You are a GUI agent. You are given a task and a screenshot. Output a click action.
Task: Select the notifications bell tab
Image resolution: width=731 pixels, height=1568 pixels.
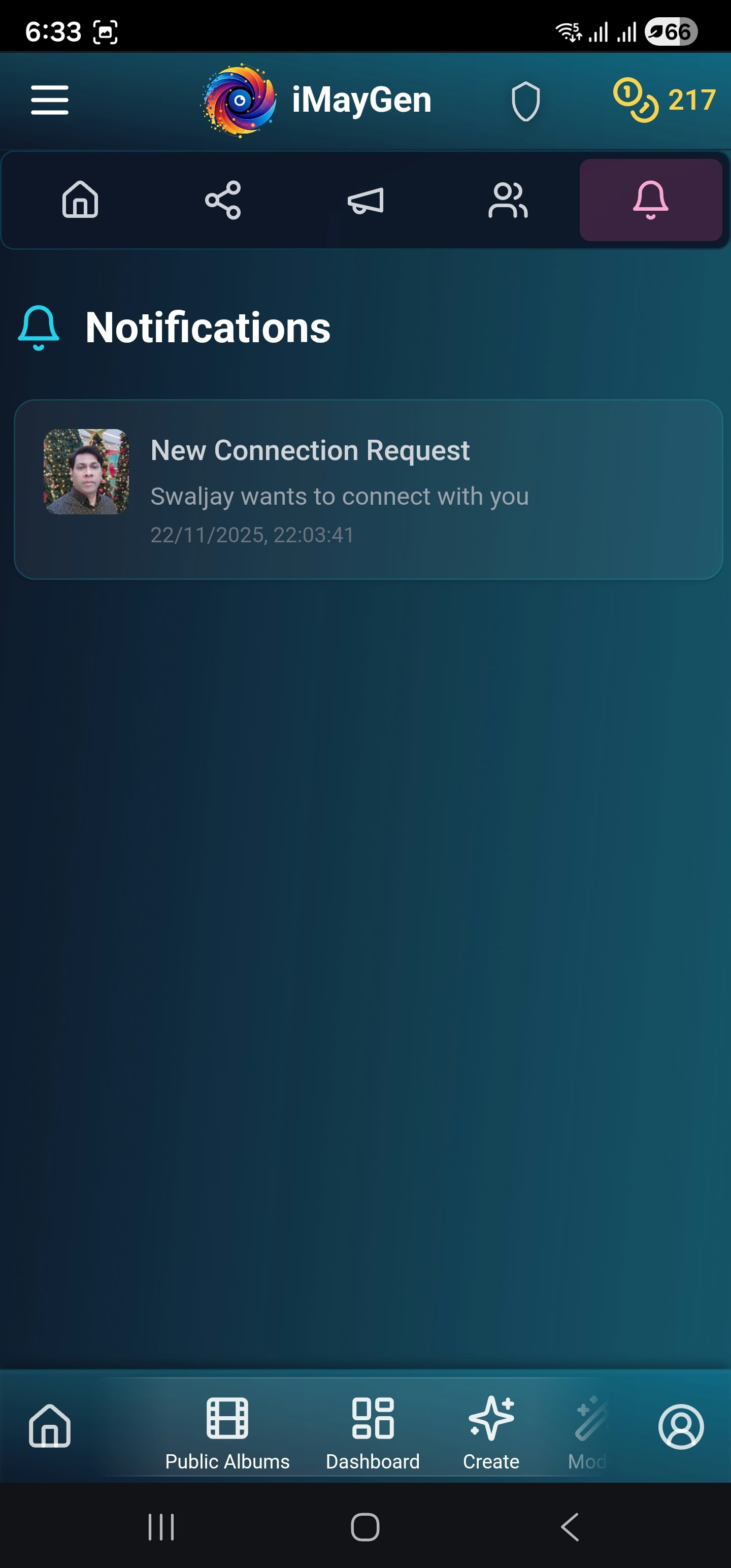[651, 200]
